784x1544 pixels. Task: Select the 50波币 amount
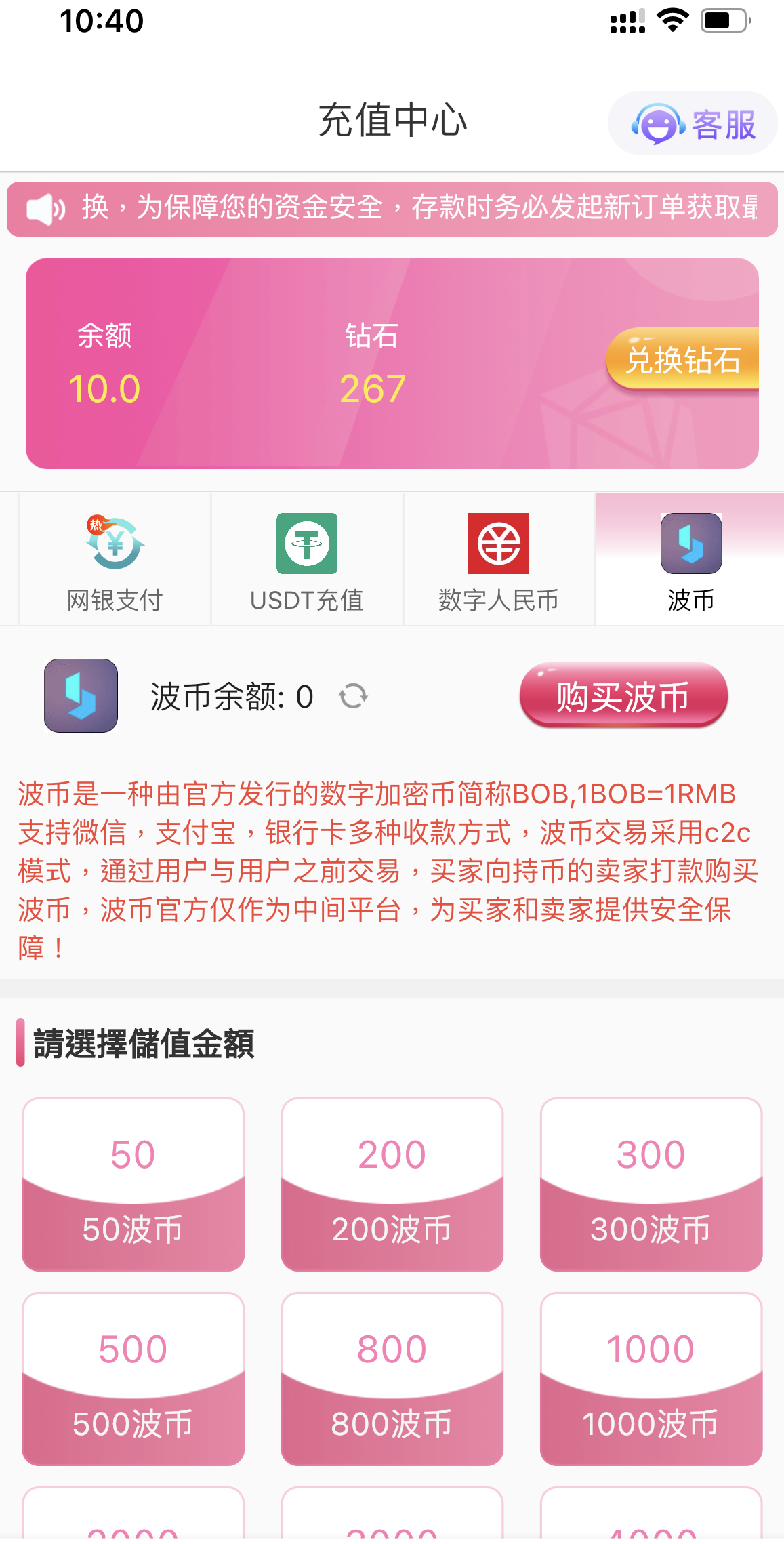(x=133, y=1184)
